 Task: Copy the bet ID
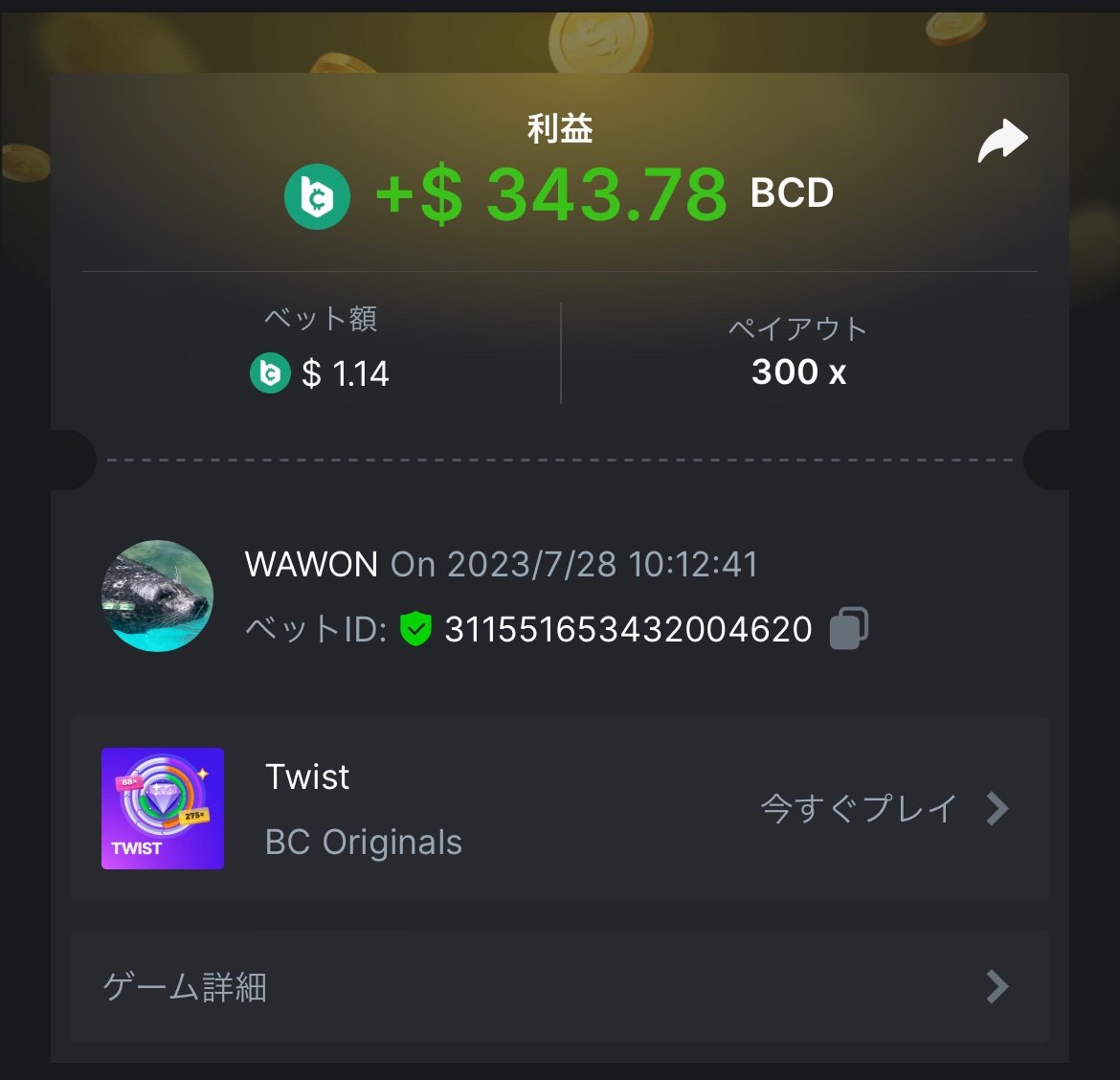tap(848, 629)
